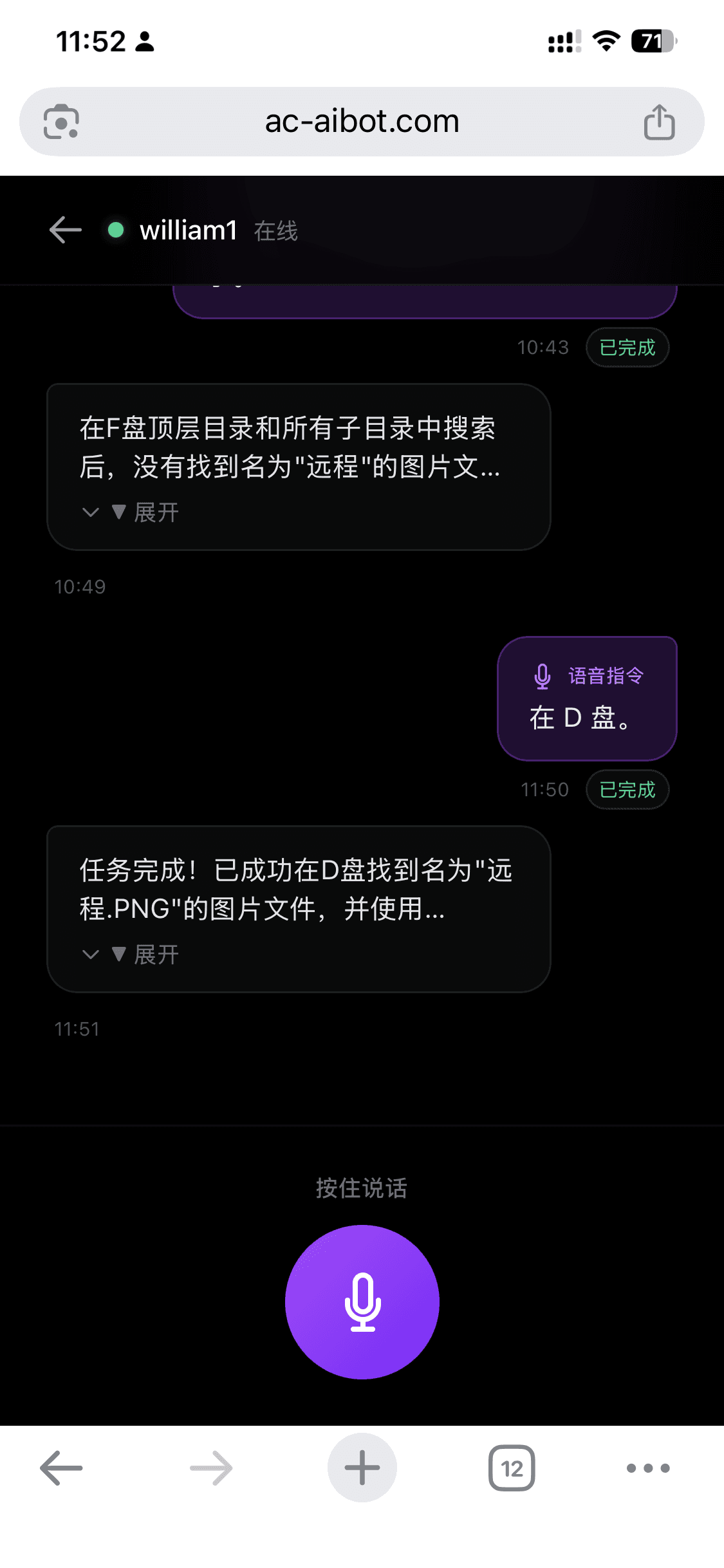Tap the share icon next to the URL

[x=660, y=121]
